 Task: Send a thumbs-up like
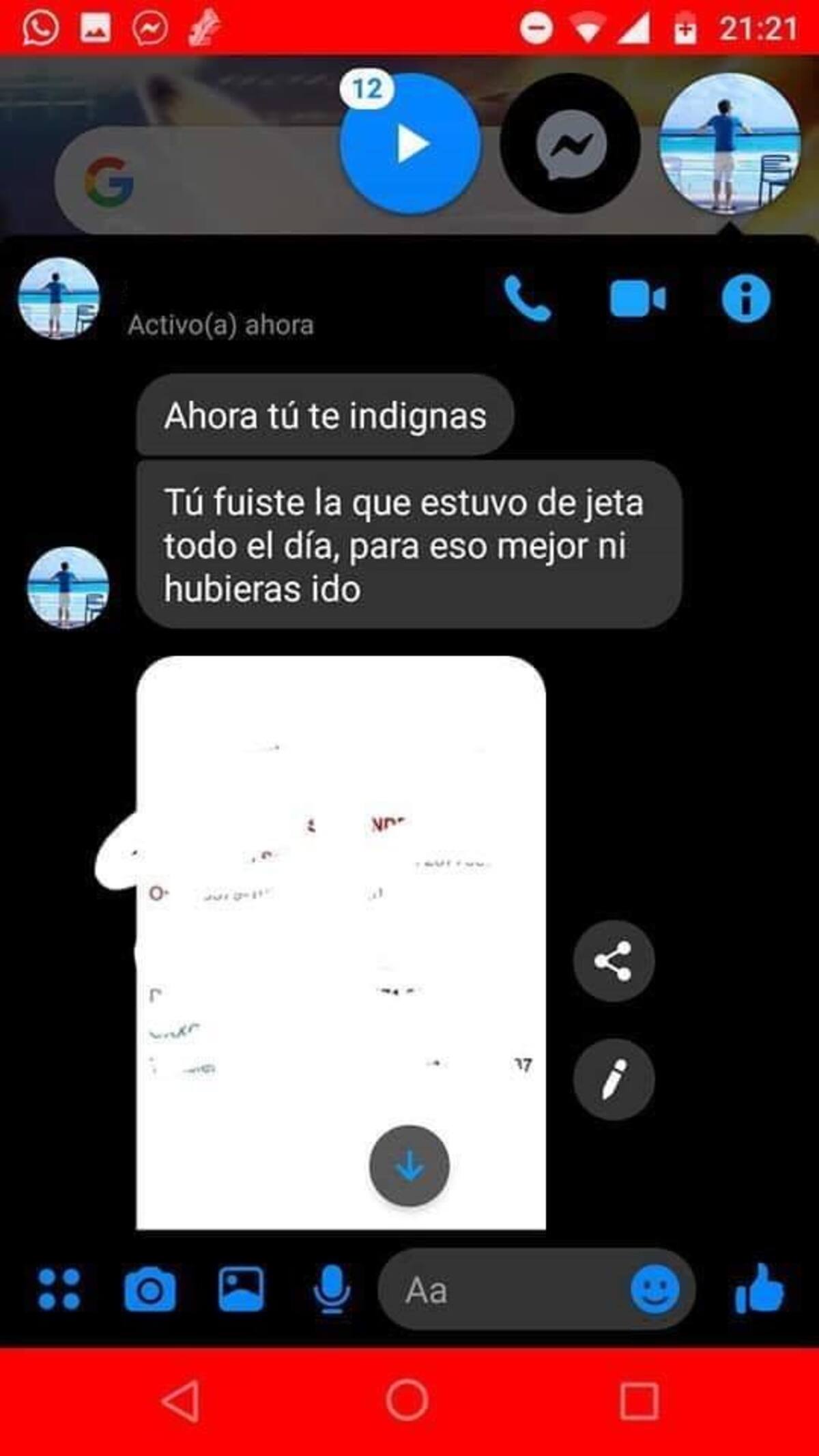759,1289
